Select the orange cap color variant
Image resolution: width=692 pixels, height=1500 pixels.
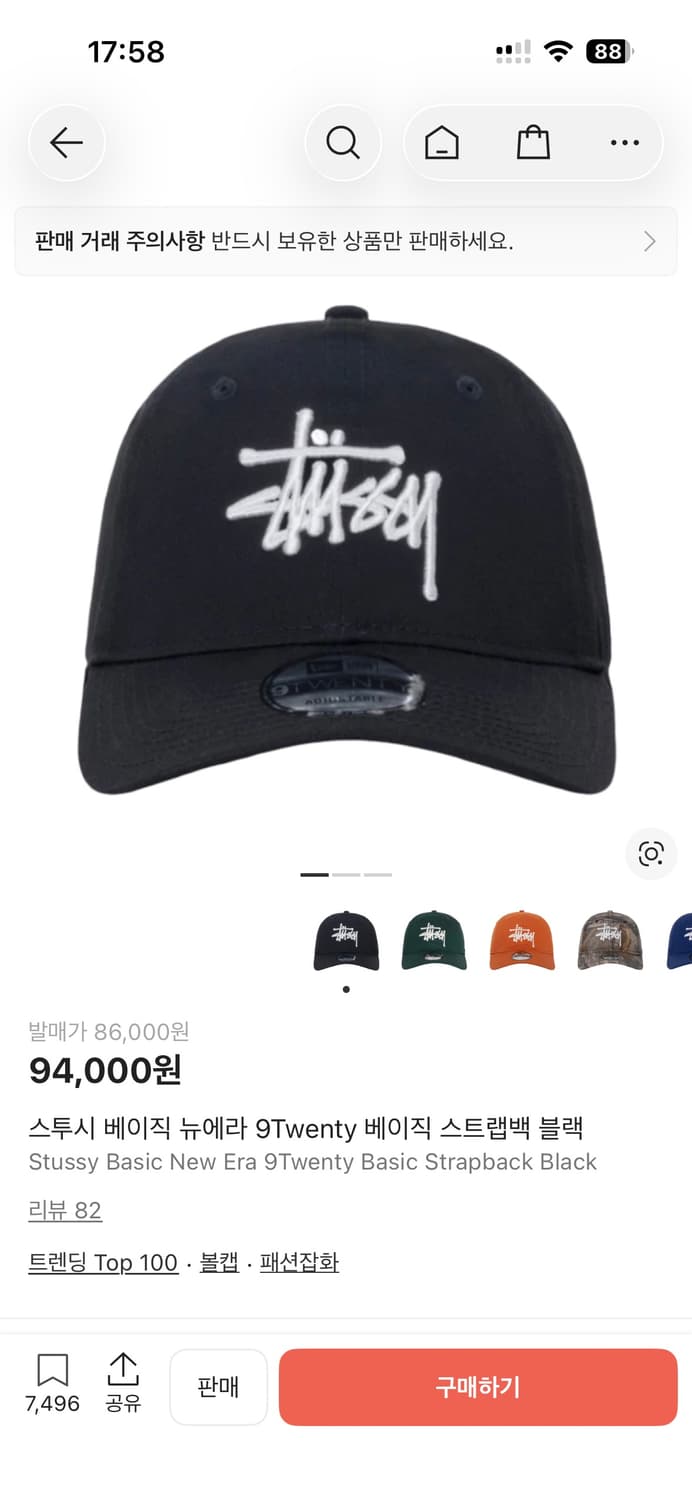pos(522,941)
